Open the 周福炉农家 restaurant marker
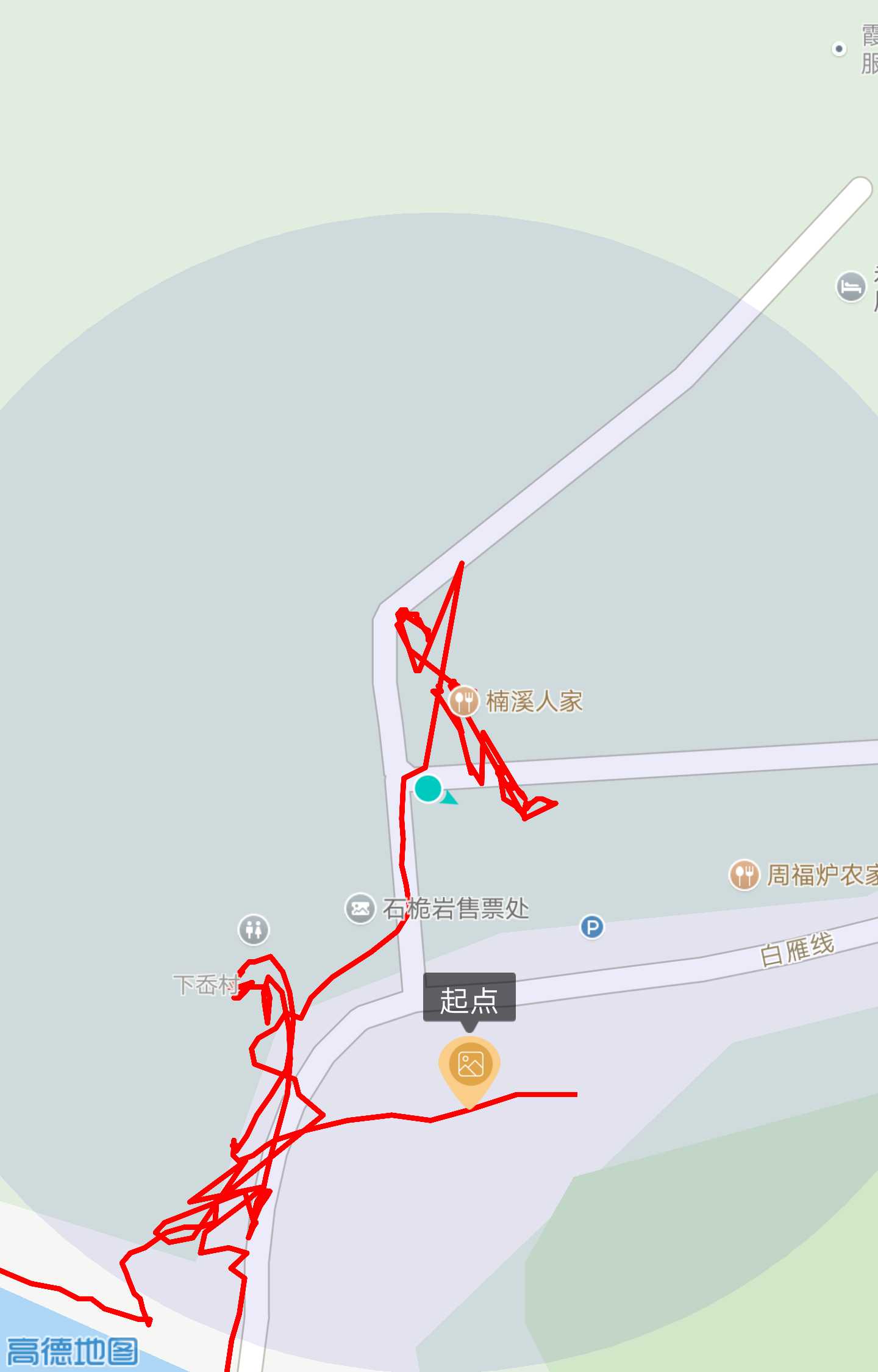 tap(744, 875)
